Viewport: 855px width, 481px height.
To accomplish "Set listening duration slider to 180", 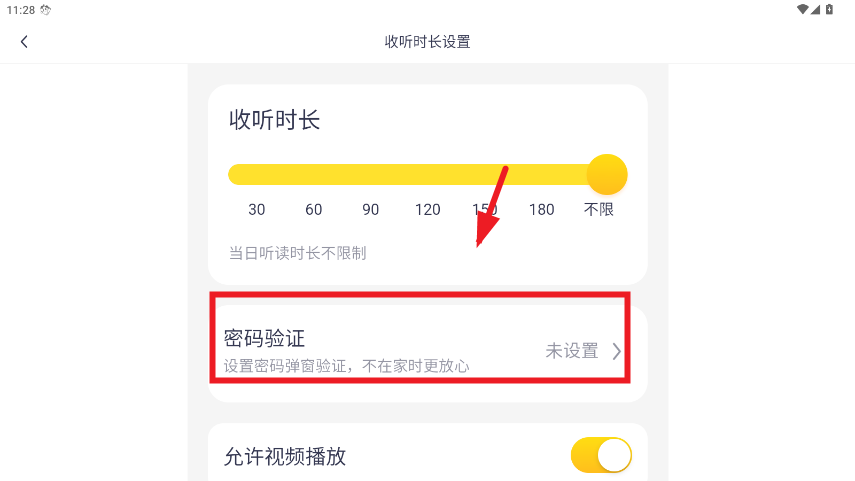I will click(541, 175).
